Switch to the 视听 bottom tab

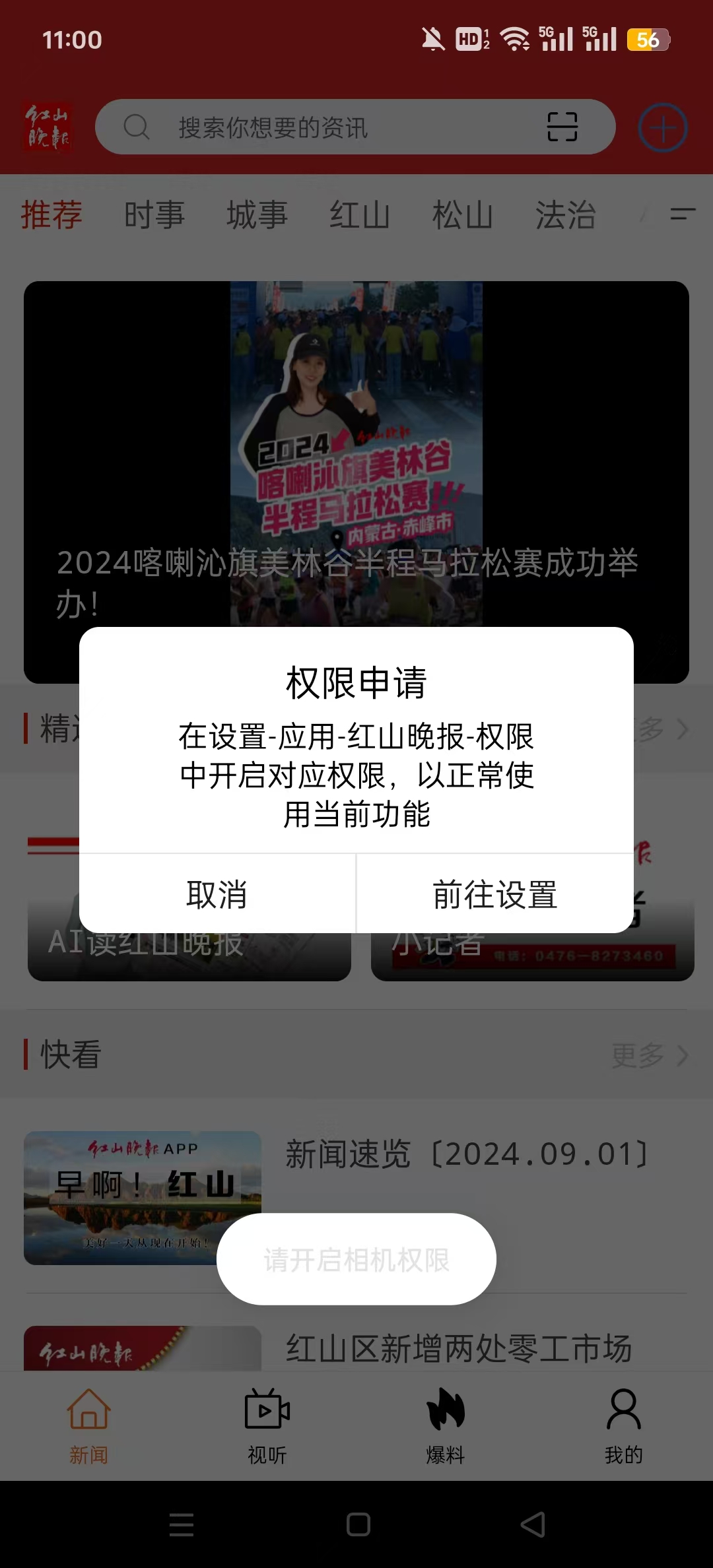[x=267, y=1426]
